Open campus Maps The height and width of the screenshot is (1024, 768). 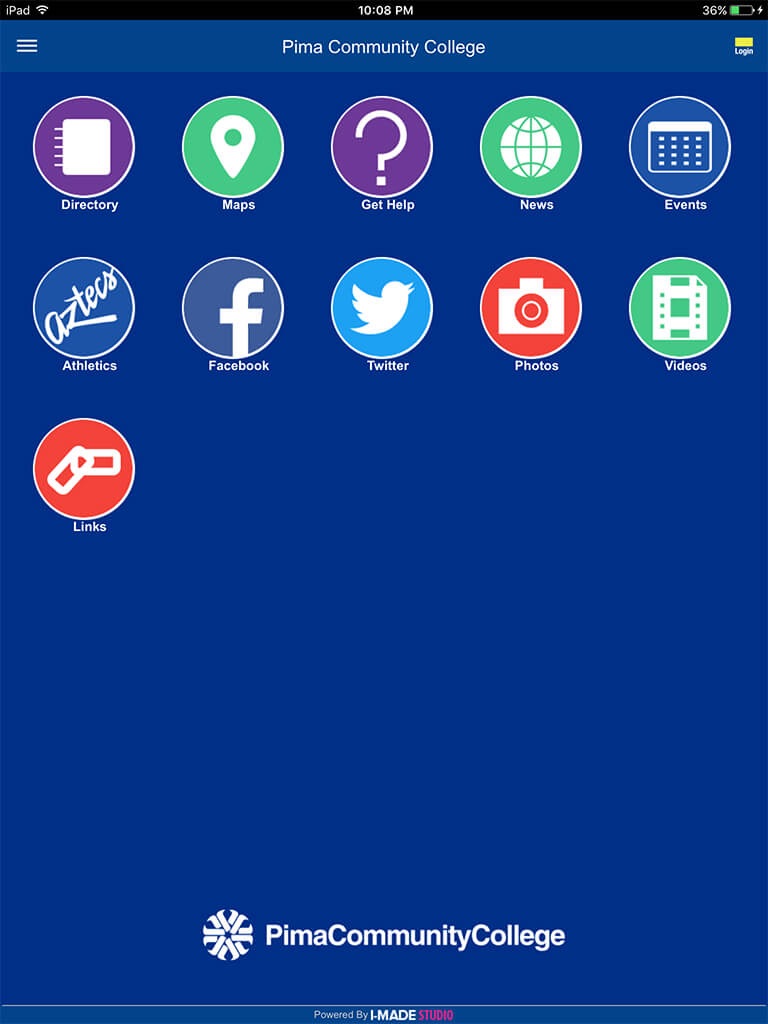point(233,147)
